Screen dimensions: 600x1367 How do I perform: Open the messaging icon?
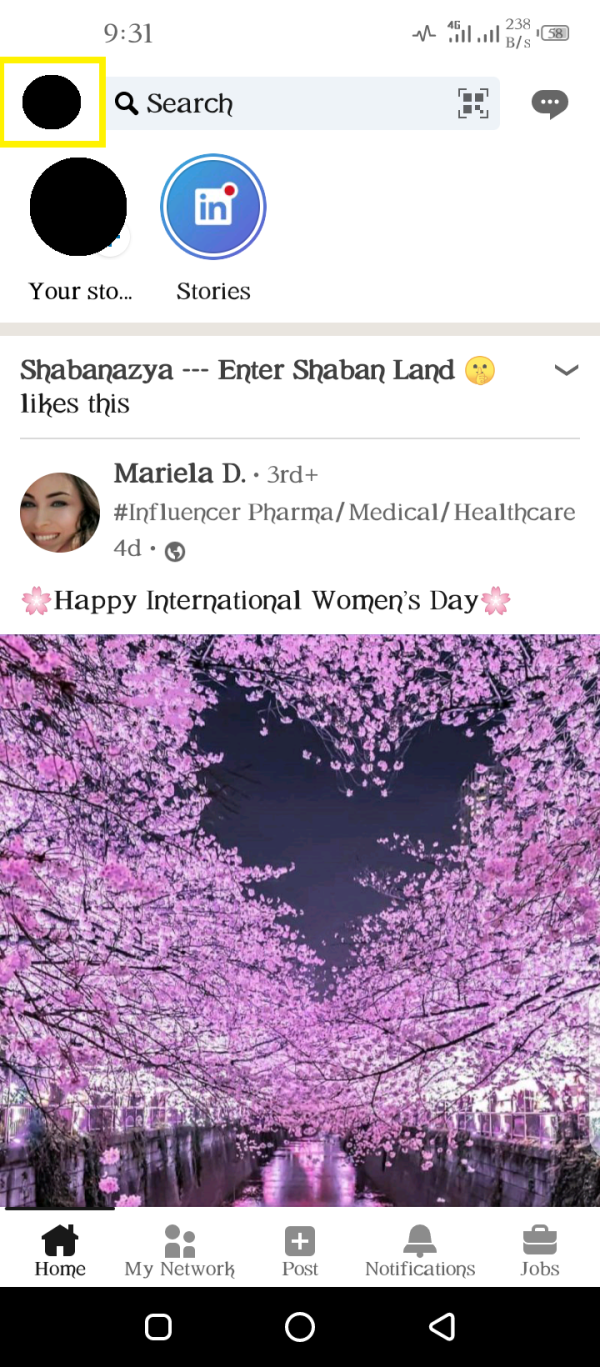coord(549,103)
